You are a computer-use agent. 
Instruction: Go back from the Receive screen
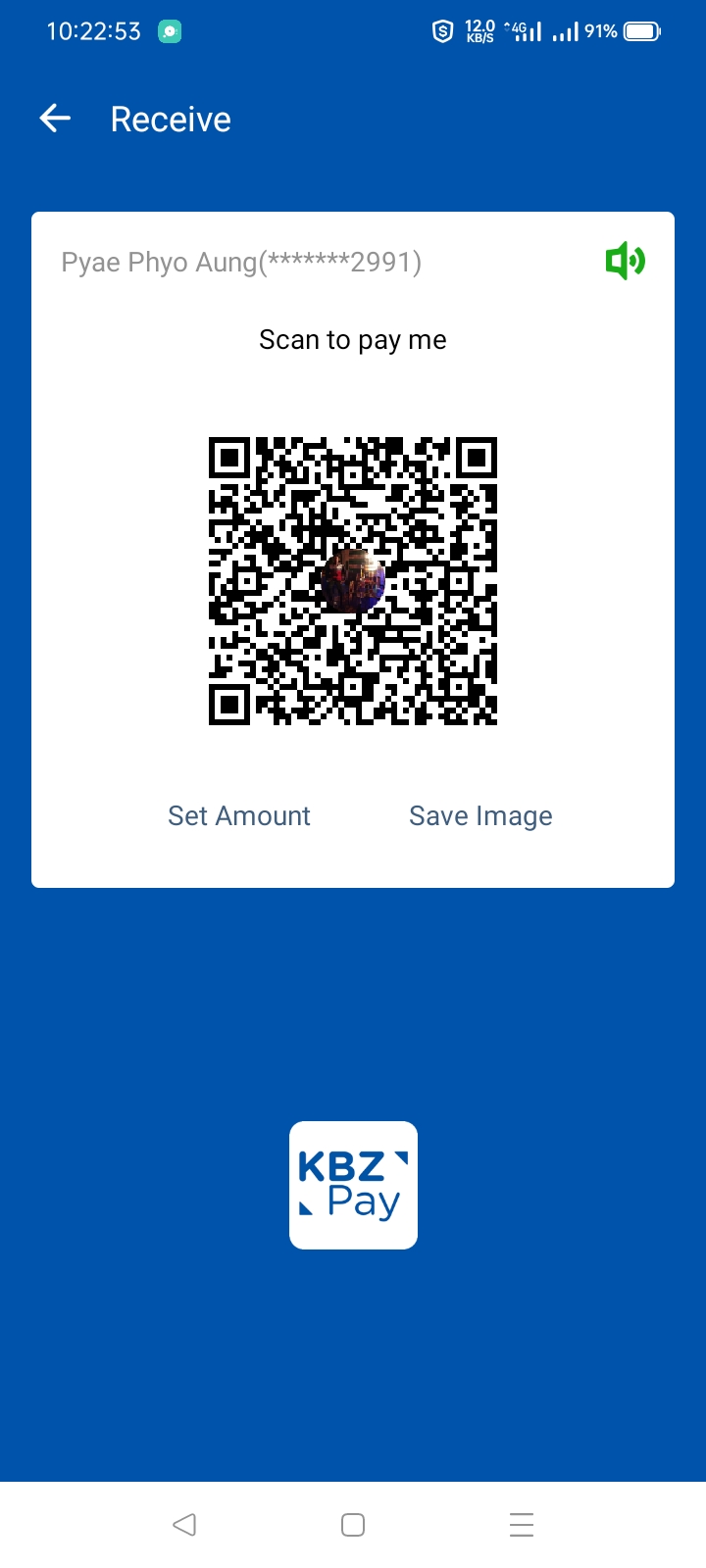click(56, 120)
